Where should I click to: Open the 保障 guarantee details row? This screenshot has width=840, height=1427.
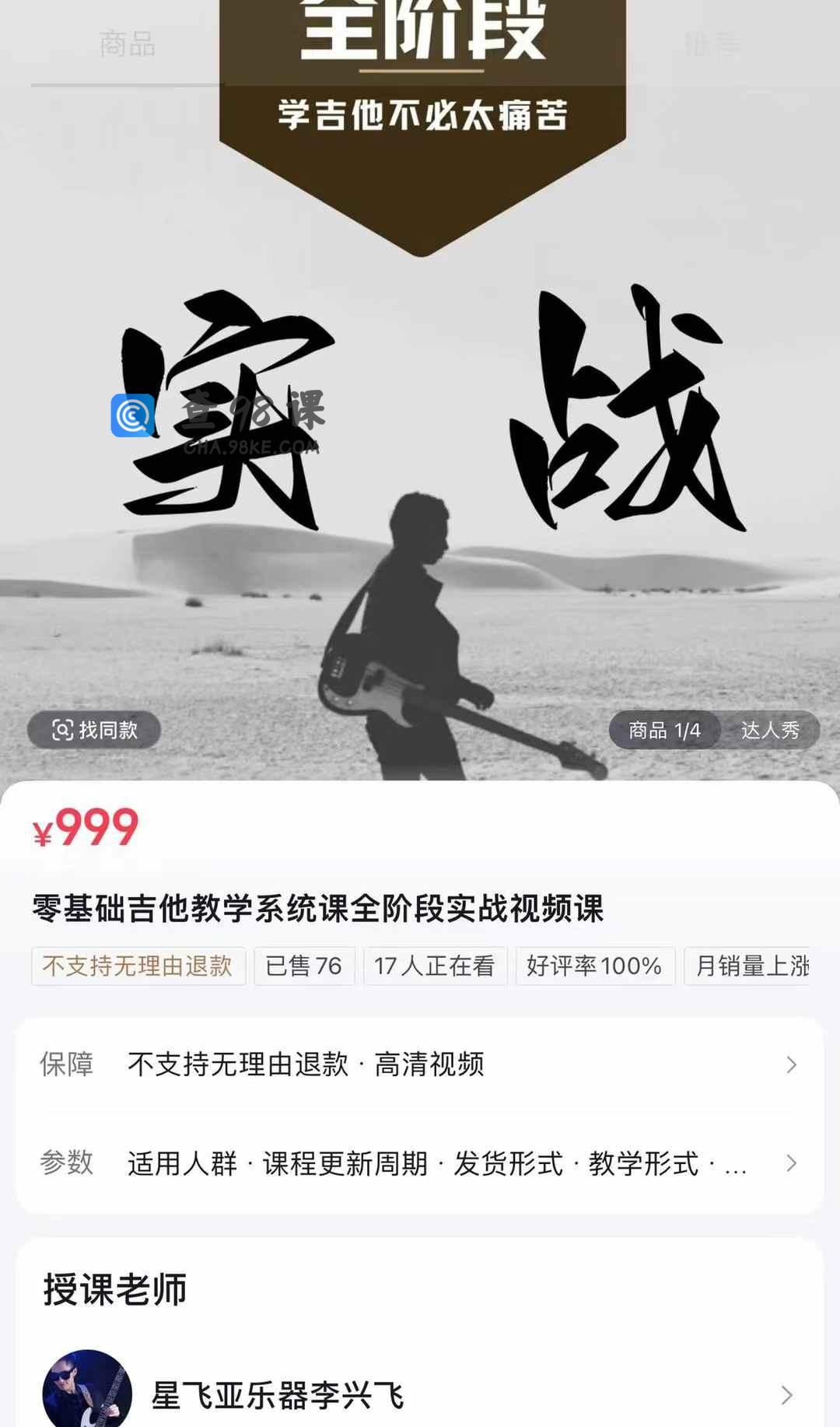(x=420, y=1064)
